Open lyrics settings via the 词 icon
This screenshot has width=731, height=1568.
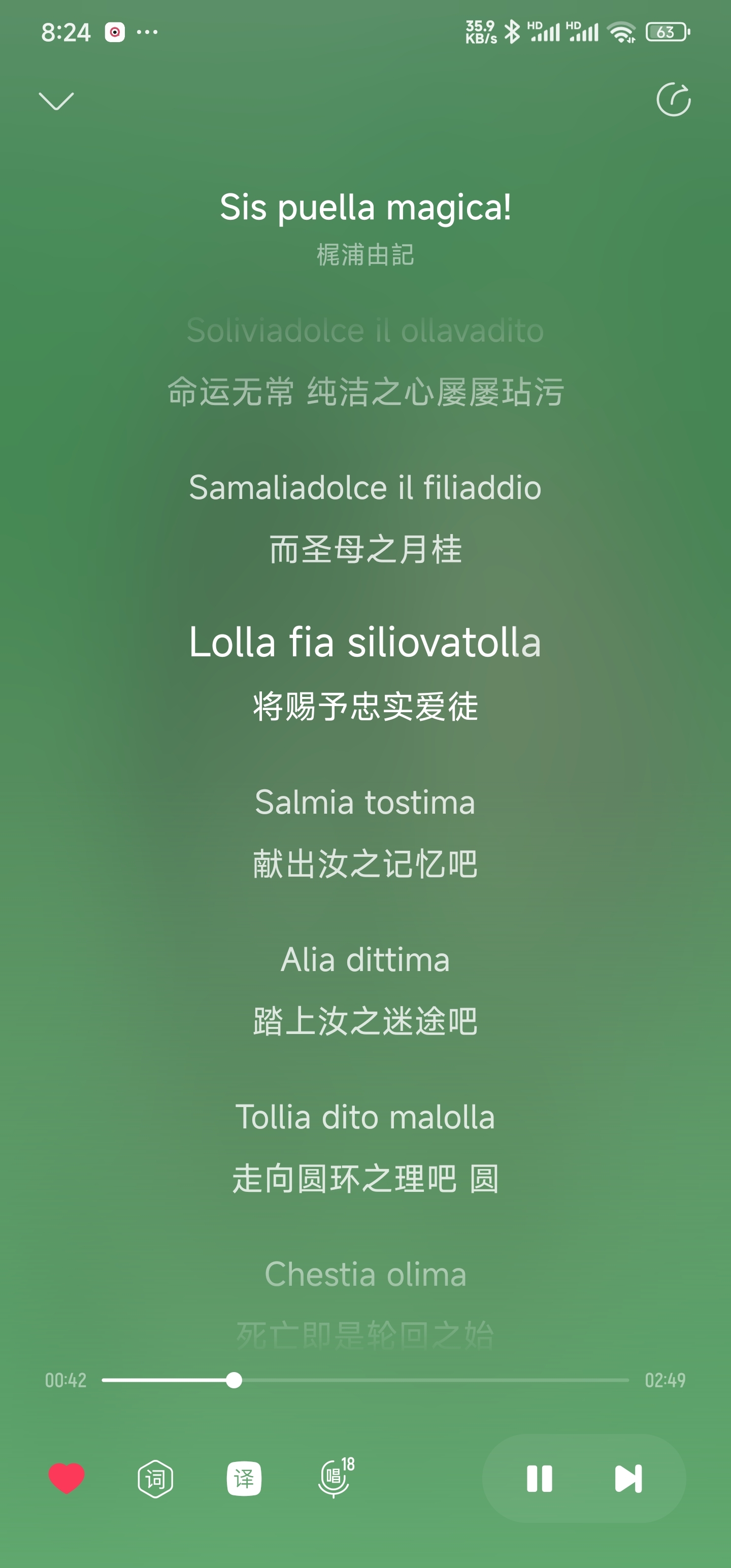155,1479
